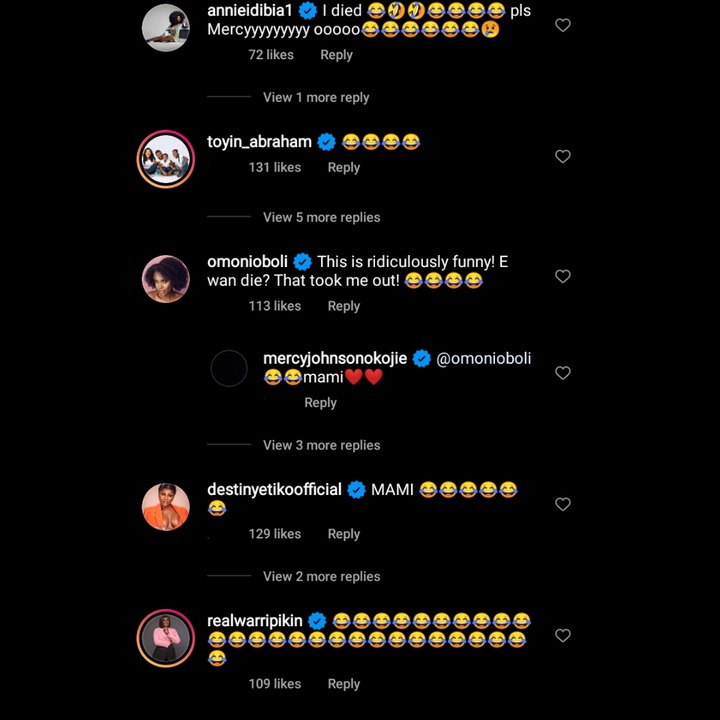Expand 'View 5 more replies' thread
Screen dimensions: 720x720
point(321,217)
